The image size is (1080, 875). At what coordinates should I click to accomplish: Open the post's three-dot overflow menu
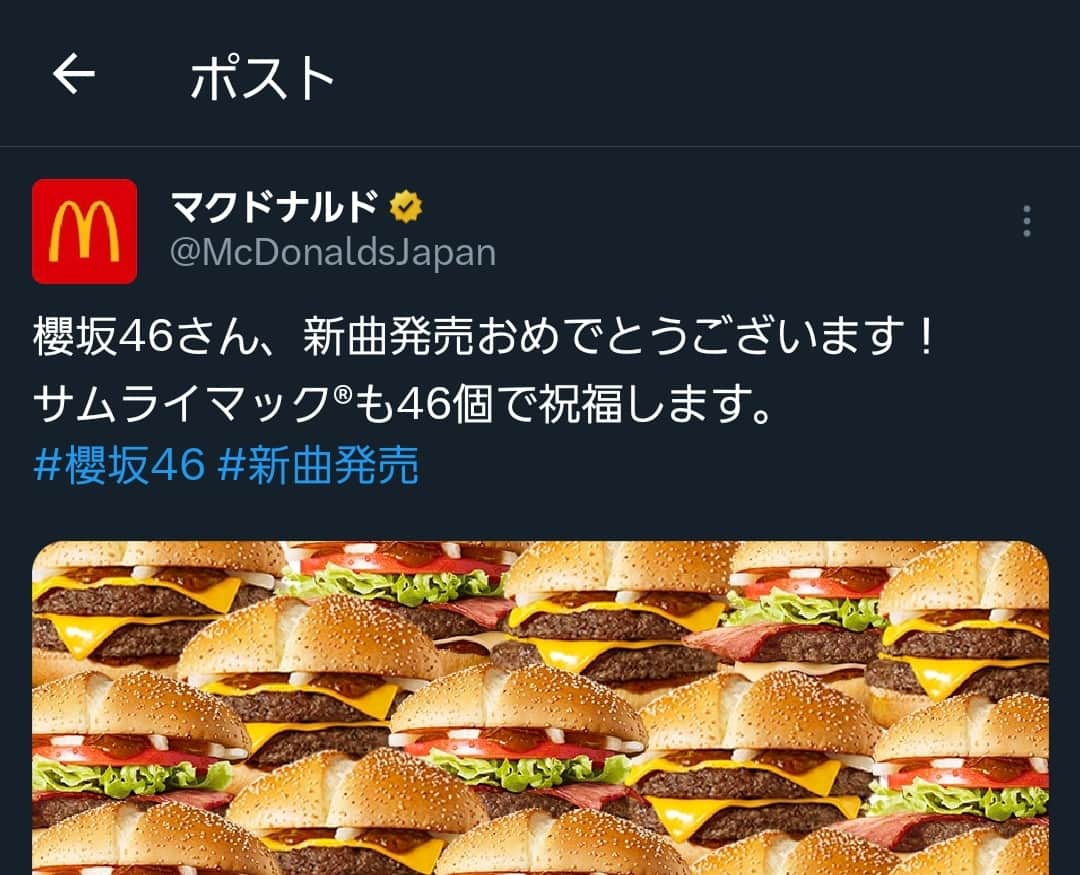(x=1026, y=222)
